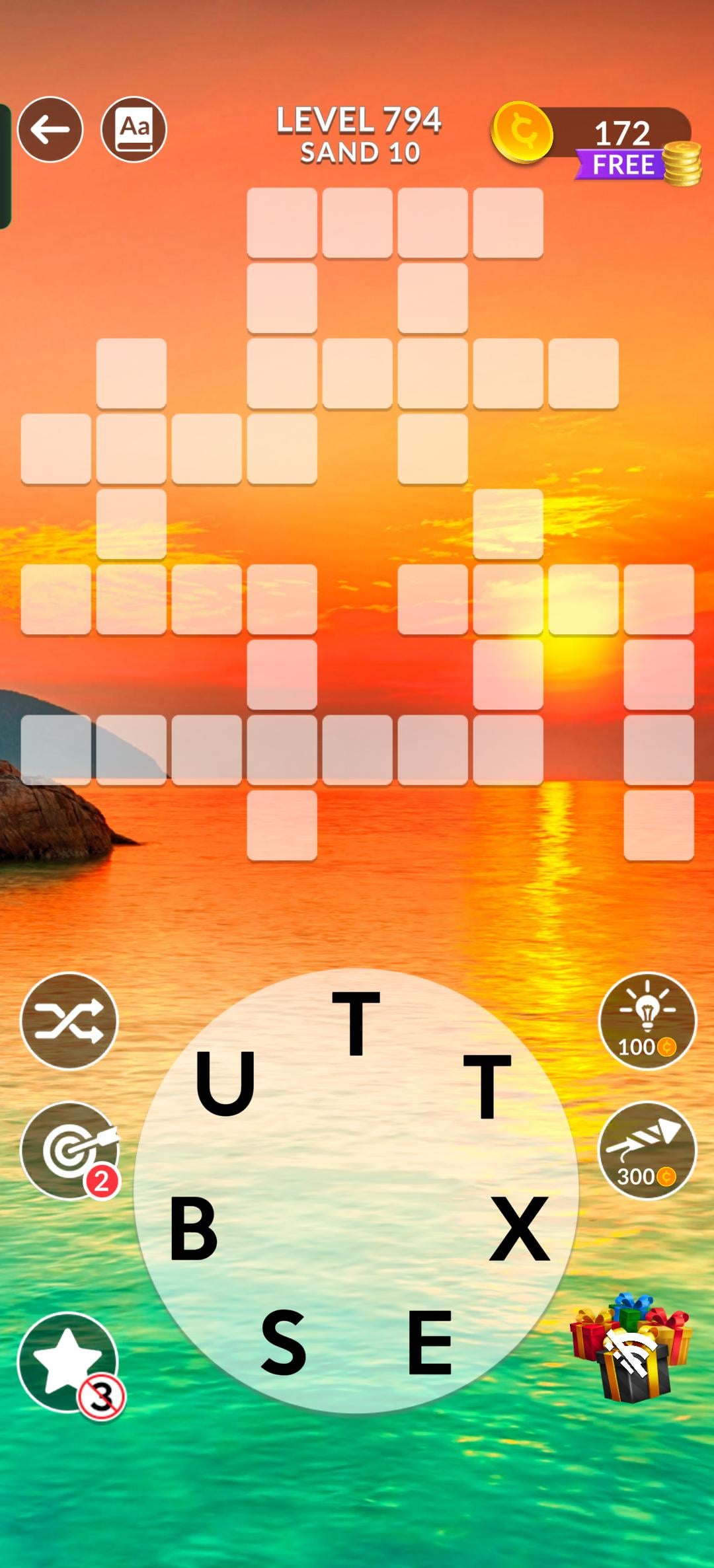This screenshot has width=714, height=1568.
Task: Select letter U on the wheel
Action: 225,1084
